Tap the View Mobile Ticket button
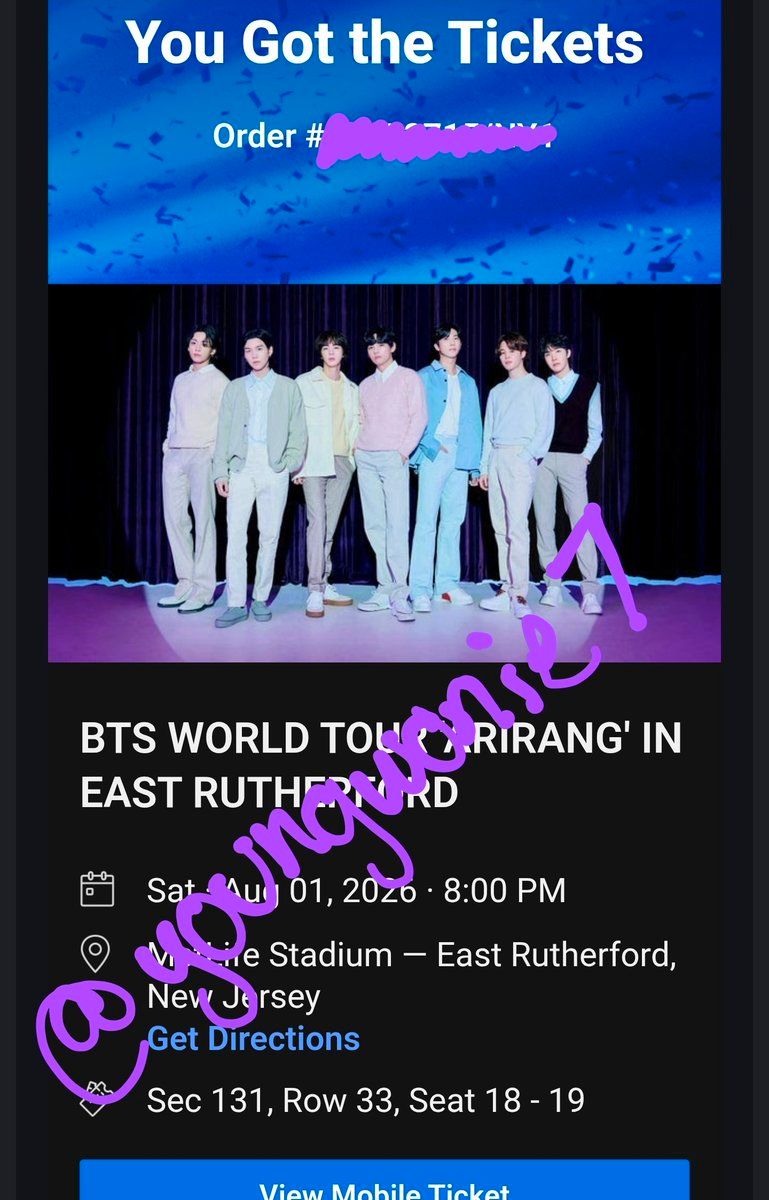The width and height of the screenshot is (769, 1200). (x=384, y=1185)
